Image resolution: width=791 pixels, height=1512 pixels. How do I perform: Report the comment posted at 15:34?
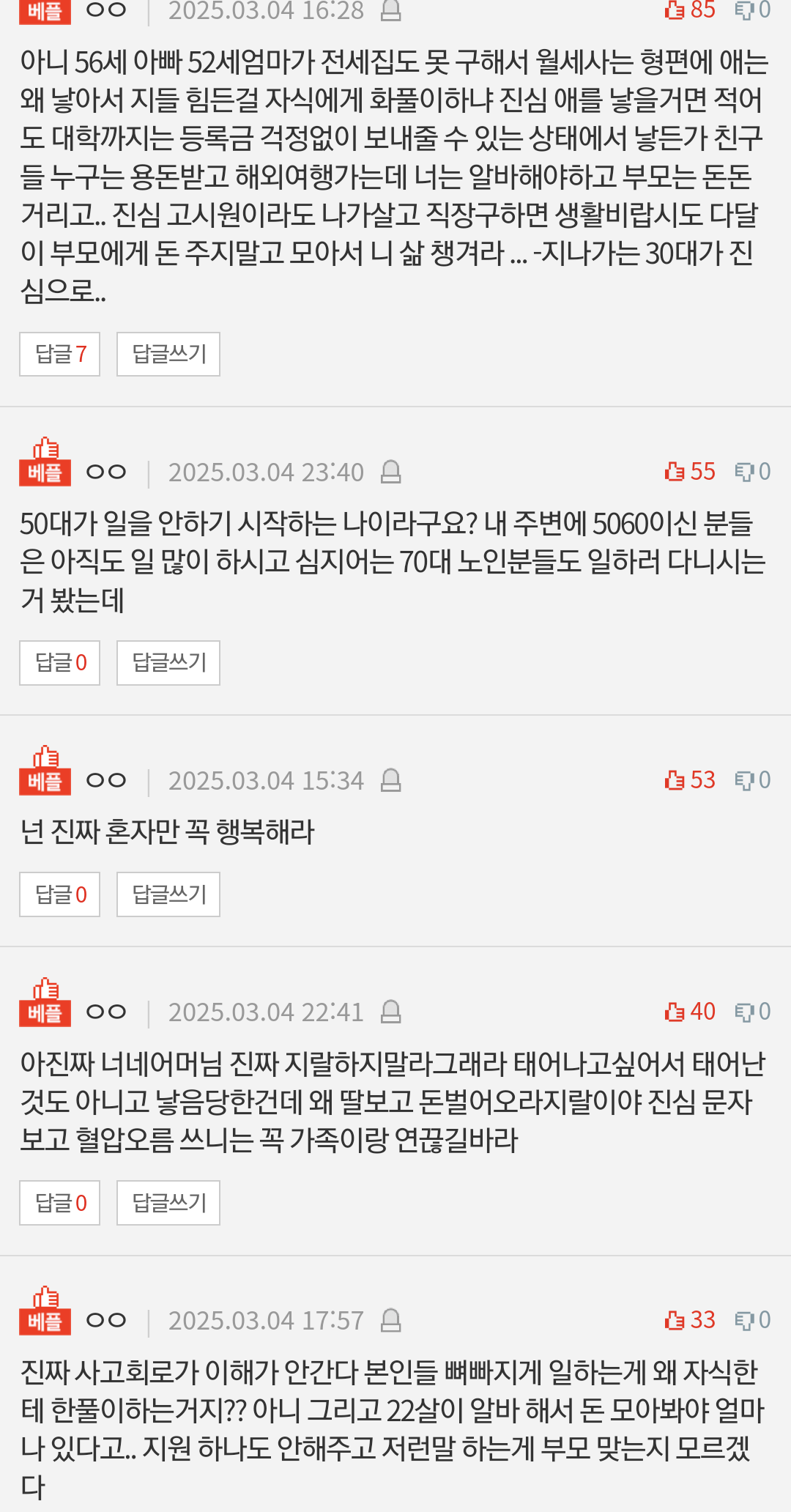pyautogui.click(x=391, y=780)
